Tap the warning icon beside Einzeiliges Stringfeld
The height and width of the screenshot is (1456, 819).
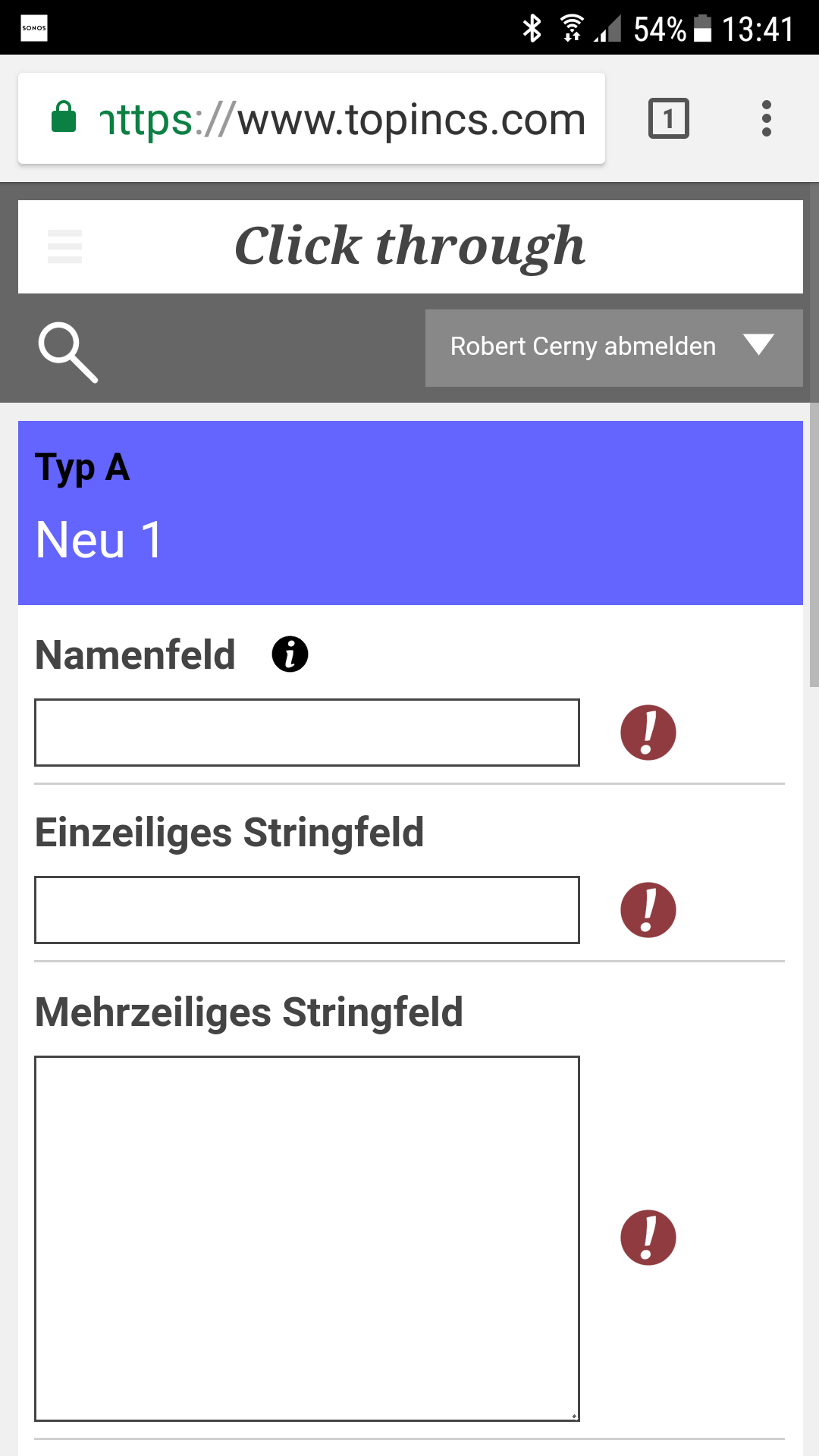tap(648, 910)
